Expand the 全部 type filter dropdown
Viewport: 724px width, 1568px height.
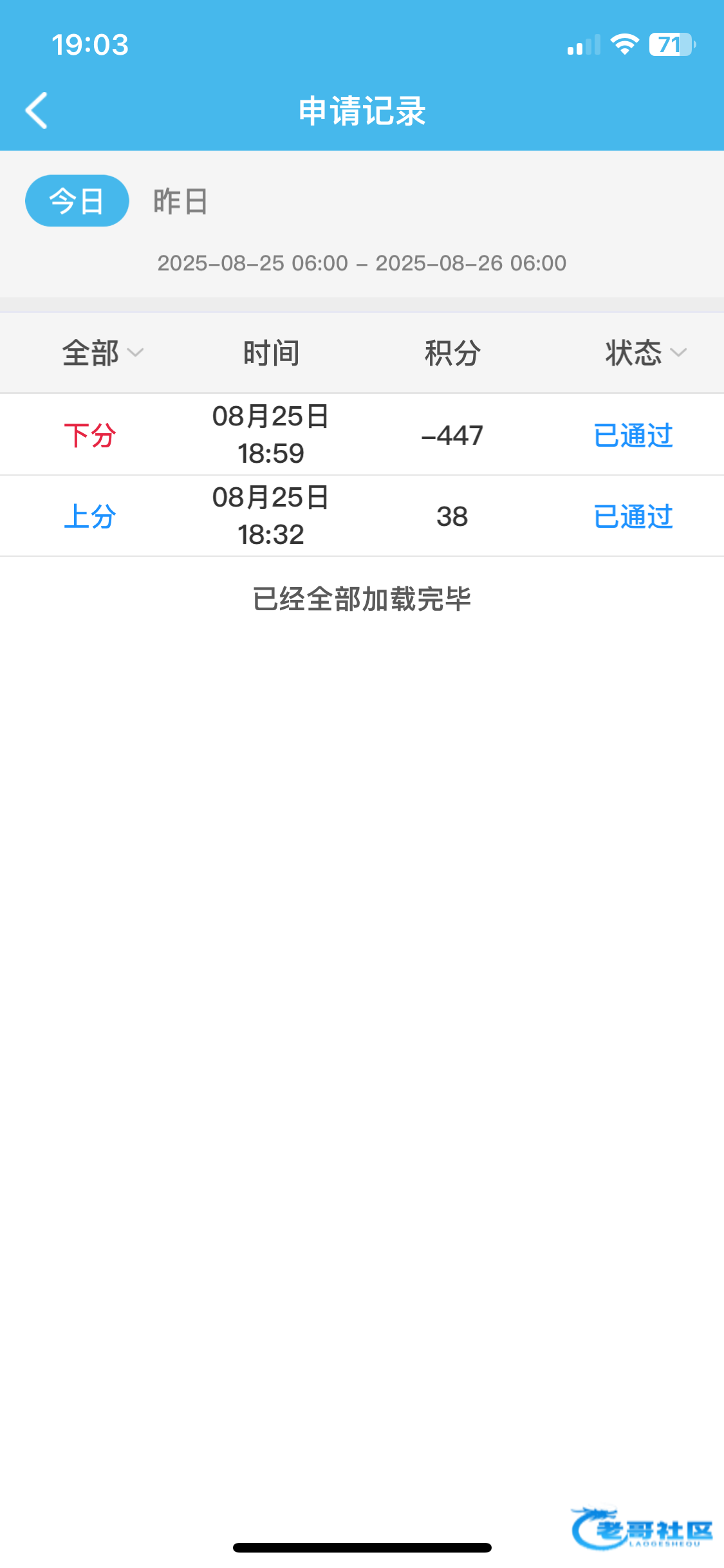coord(102,353)
